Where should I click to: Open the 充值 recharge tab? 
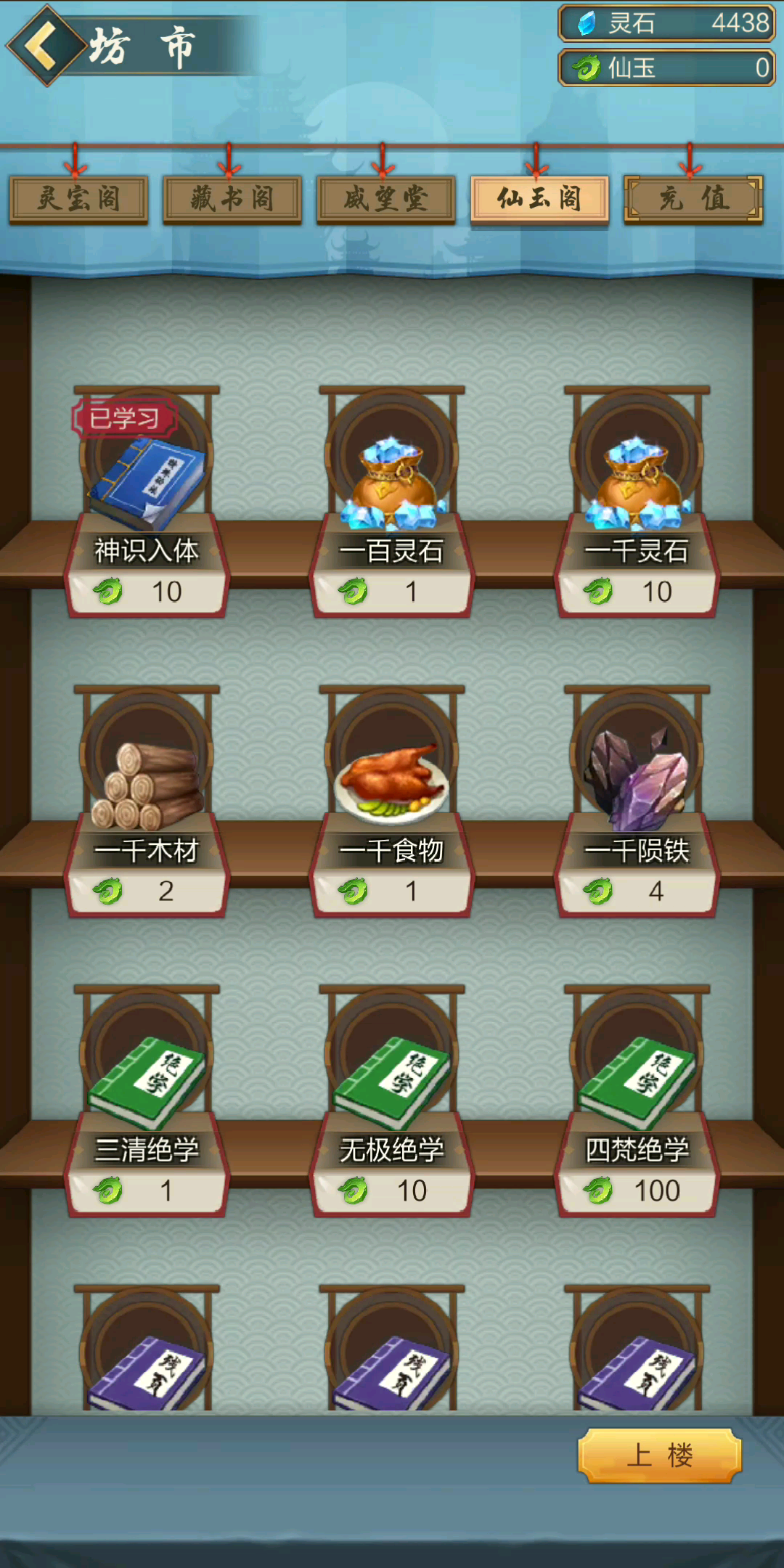click(x=693, y=199)
